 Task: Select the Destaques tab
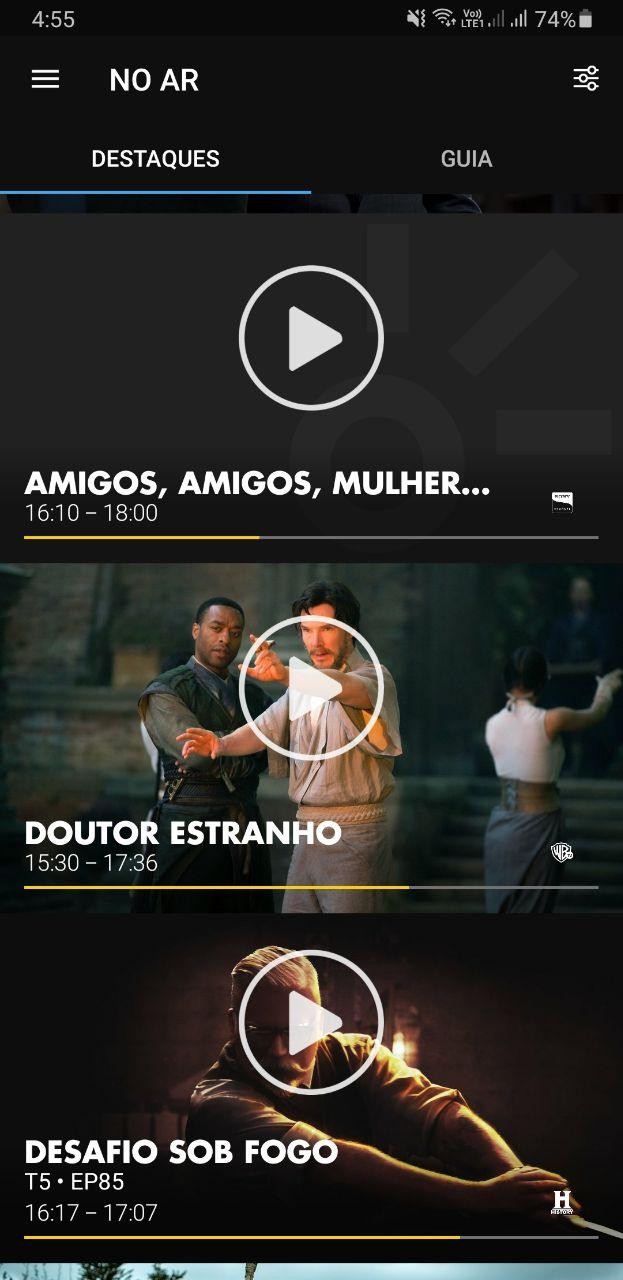[x=155, y=159]
